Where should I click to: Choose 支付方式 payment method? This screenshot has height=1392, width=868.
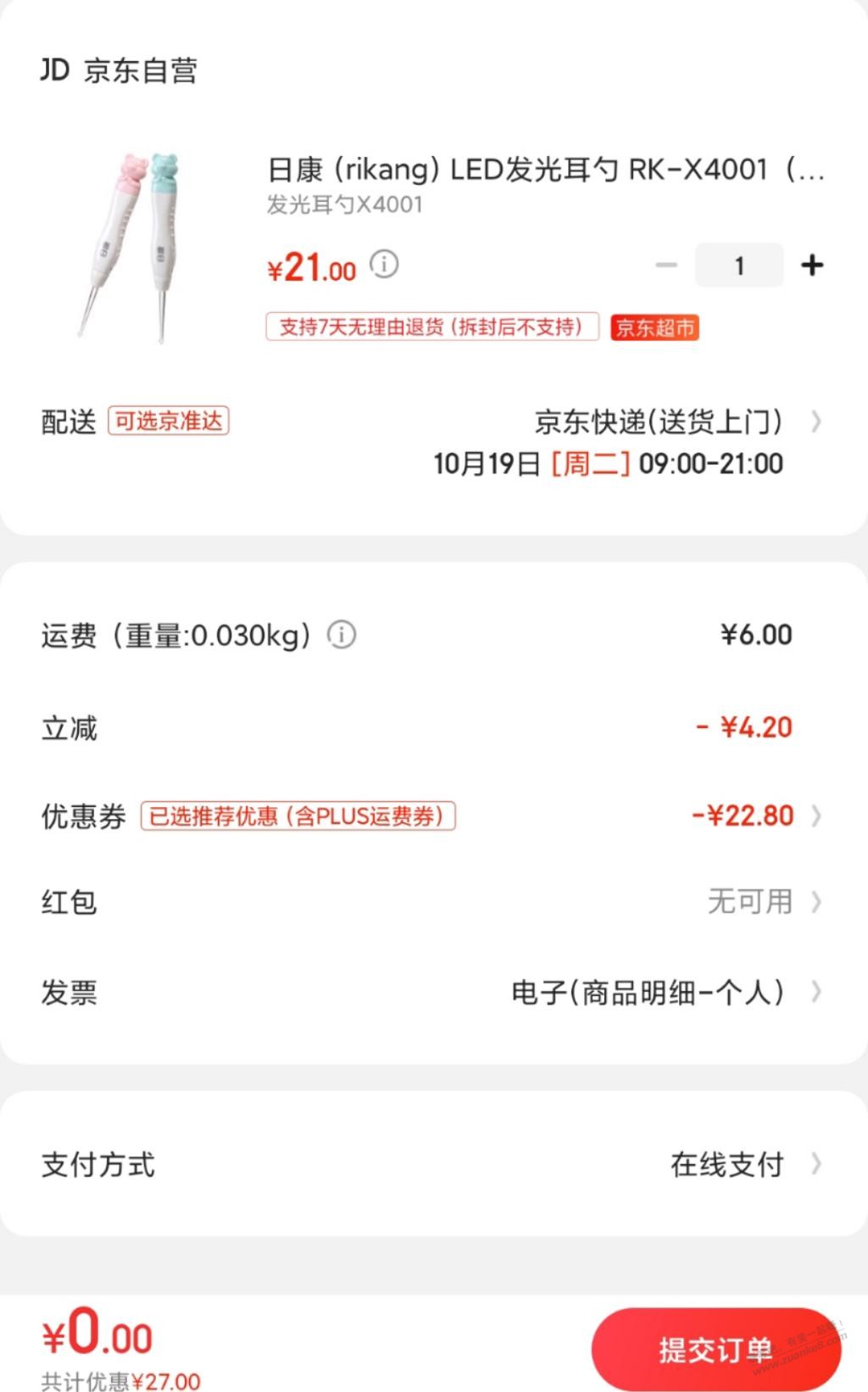click(x=432, y=1165)
